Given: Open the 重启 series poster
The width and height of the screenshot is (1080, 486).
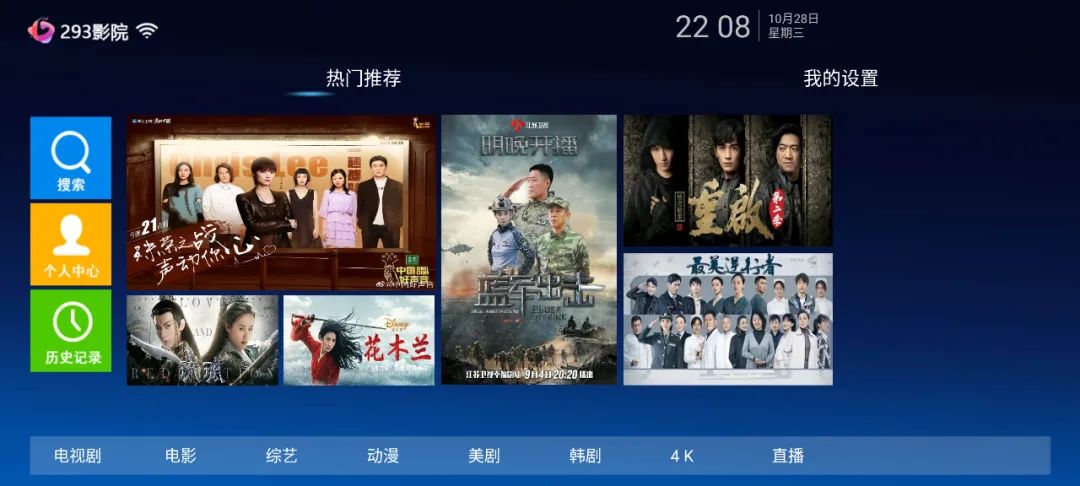Looking at the screenshot, I should [x=727, y=180].
